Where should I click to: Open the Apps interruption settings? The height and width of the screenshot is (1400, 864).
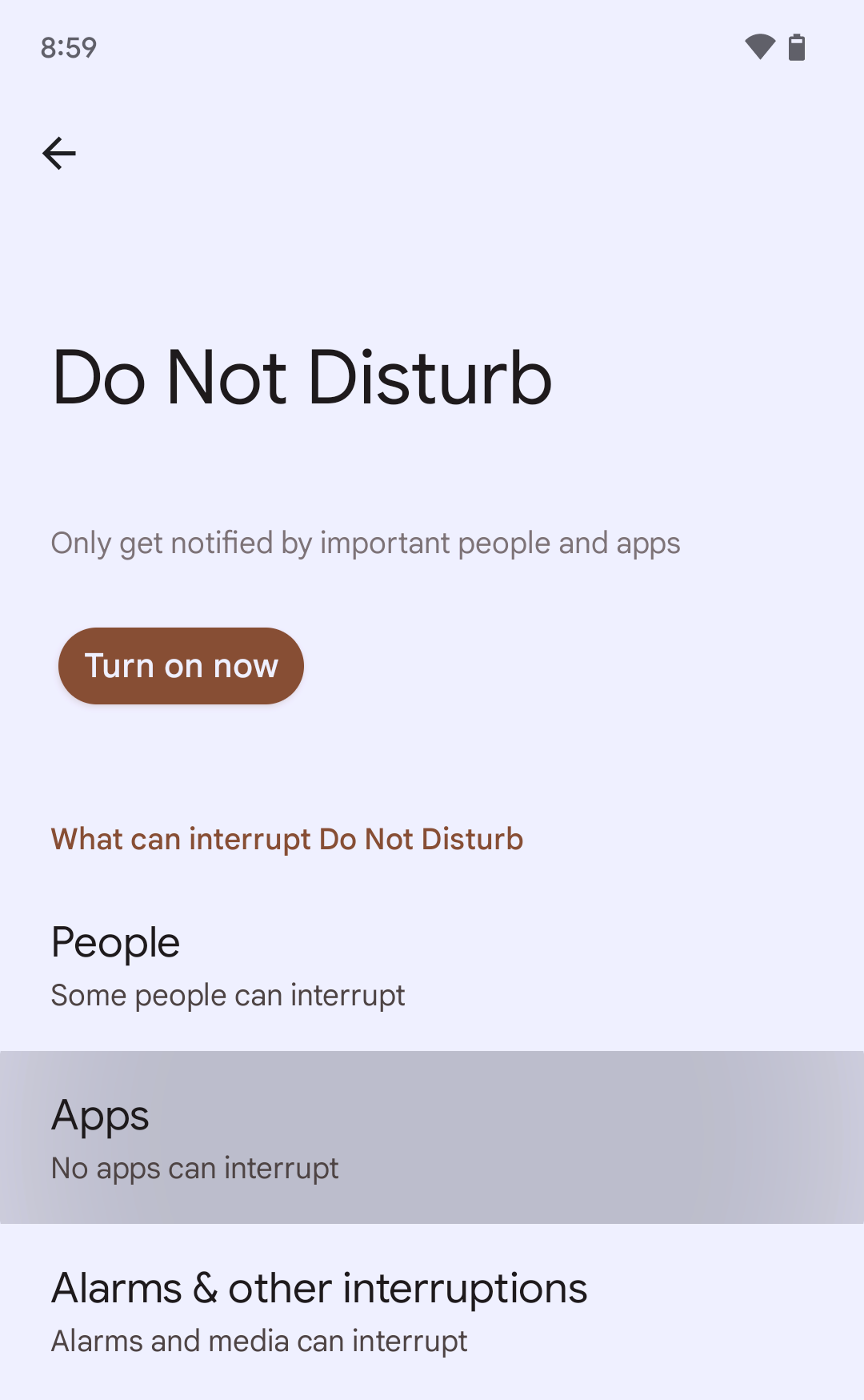click(432, 1138)
